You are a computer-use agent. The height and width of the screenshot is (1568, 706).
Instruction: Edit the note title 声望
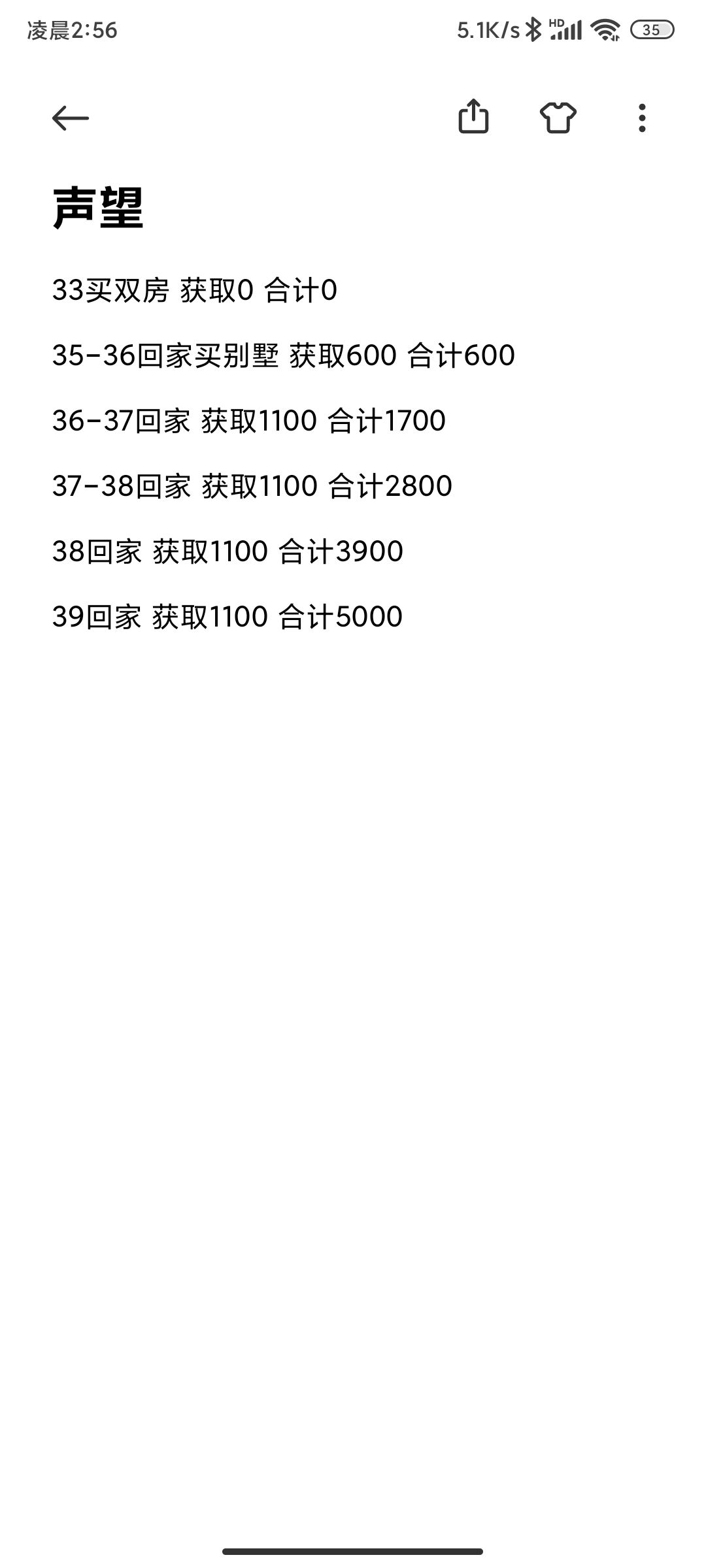click(x=98, y=208)
